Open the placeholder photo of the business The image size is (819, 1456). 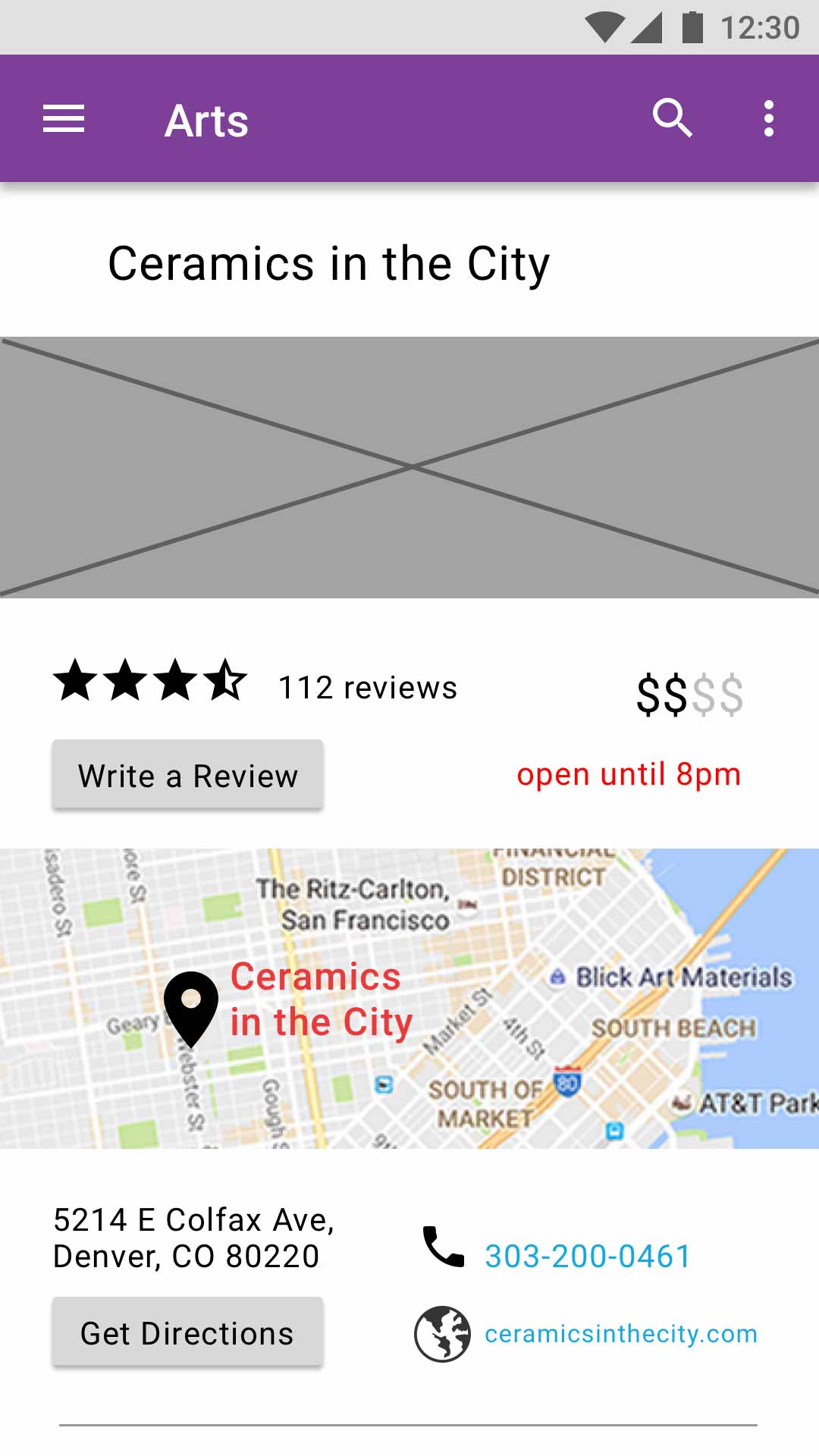click(409, 467)
